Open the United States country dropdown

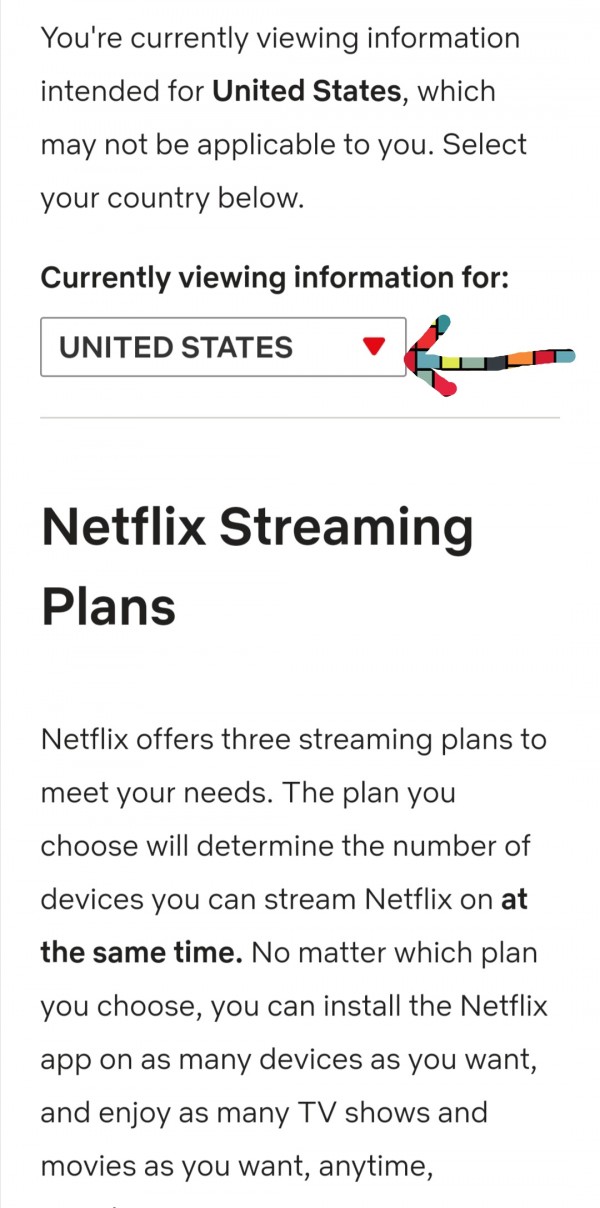[x=222, y=347]
